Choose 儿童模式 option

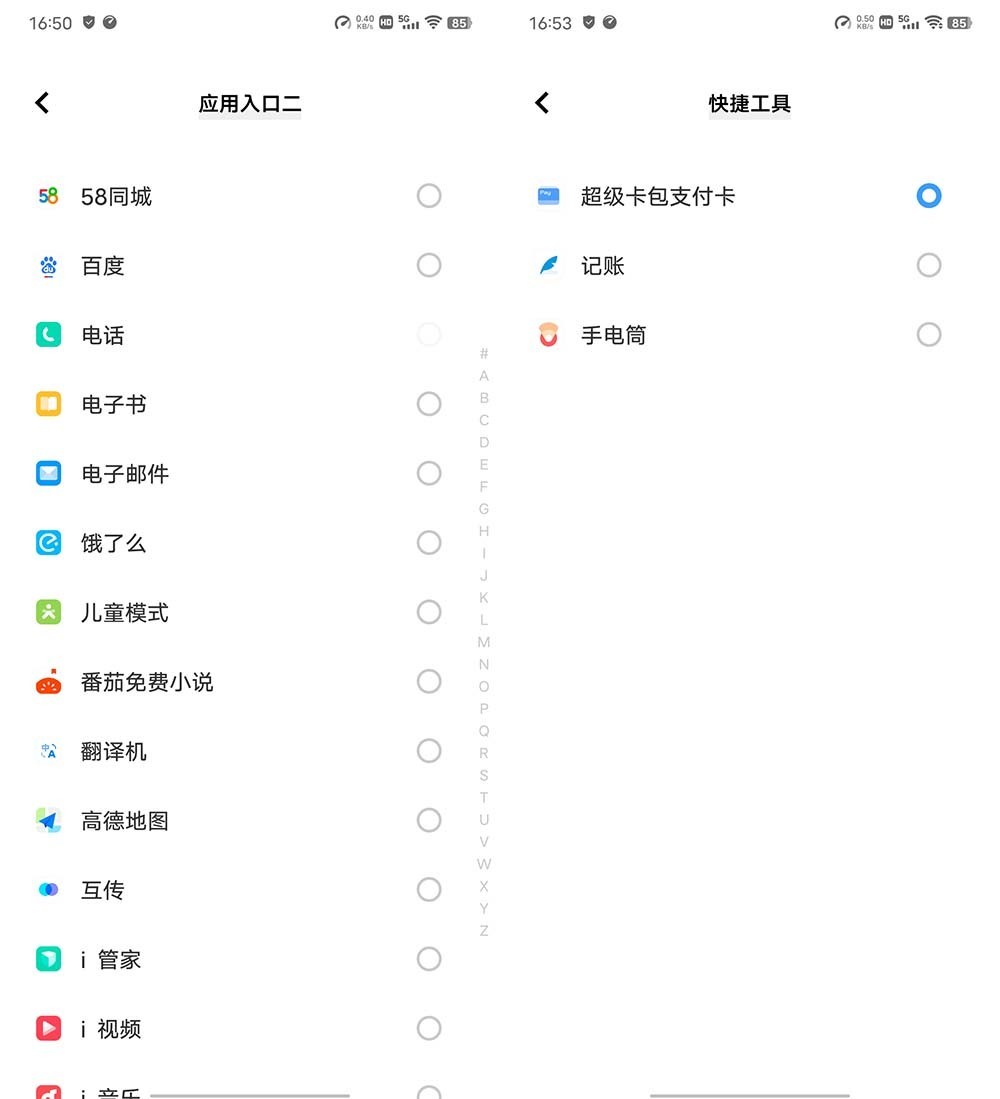coord(428,612)
